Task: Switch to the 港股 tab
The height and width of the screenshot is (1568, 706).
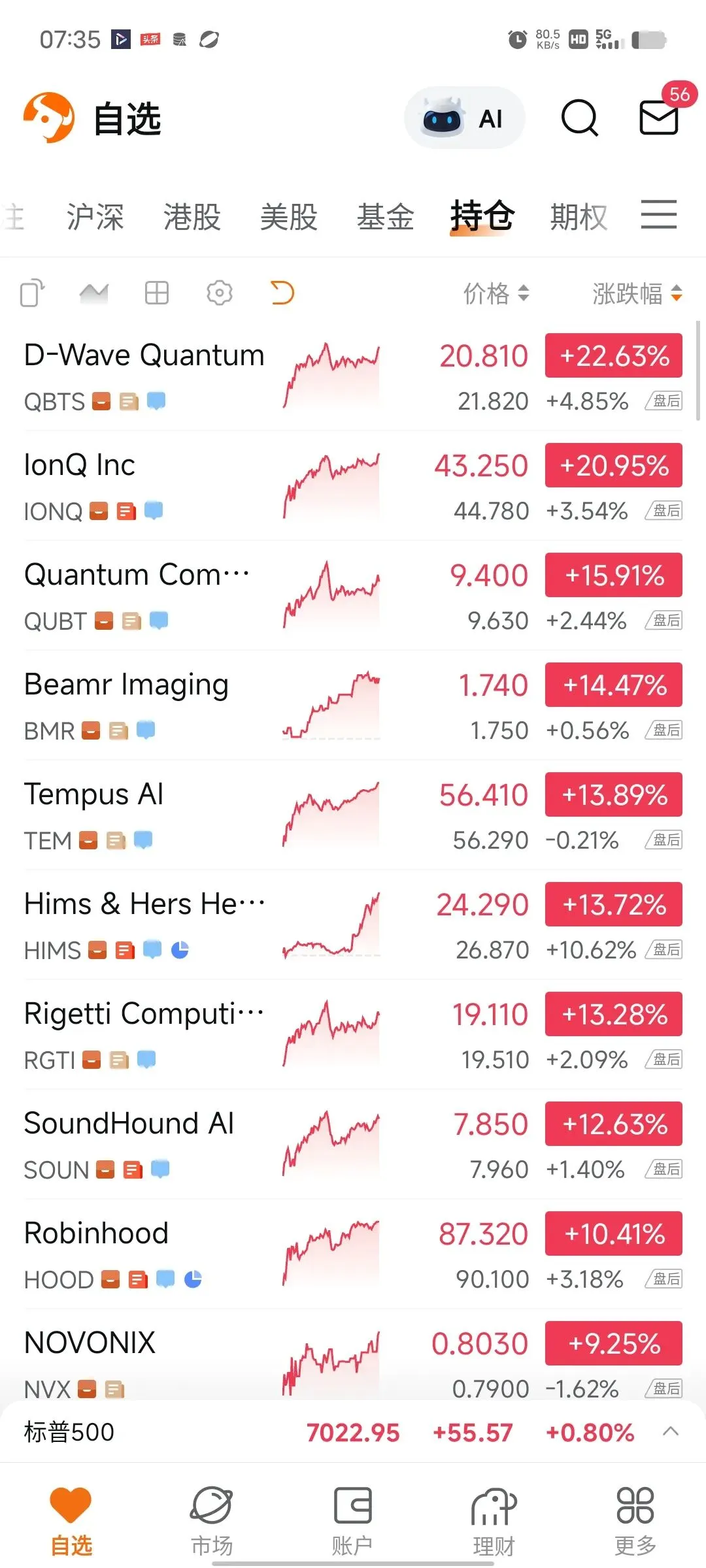Action: click(x=192, y=217)
